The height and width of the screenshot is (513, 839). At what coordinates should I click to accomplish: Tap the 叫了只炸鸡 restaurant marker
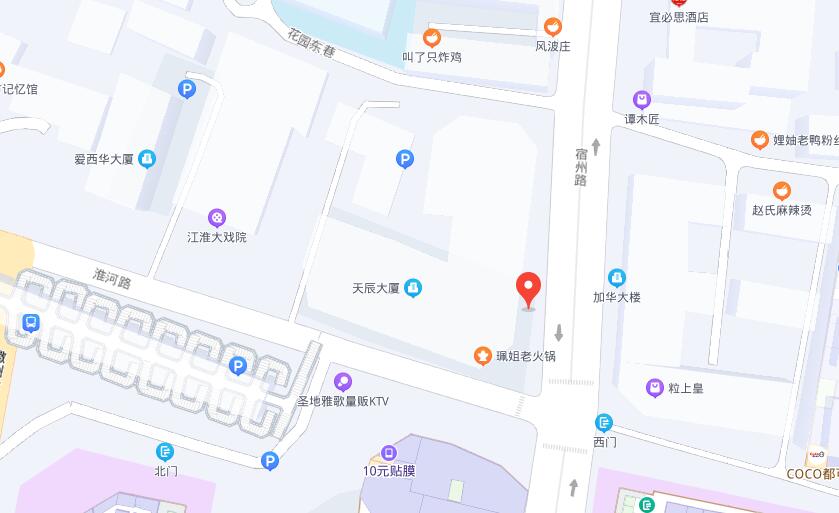432,38
